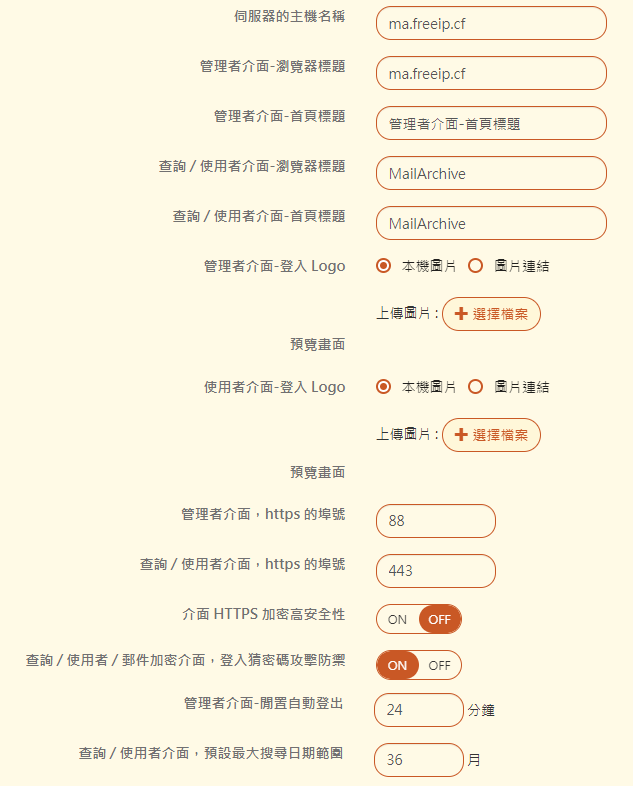Screen dimensions: 633x786
Task: Select 本機圖片 for 管理者介面-登入 Logo
Action: point(383,266)
